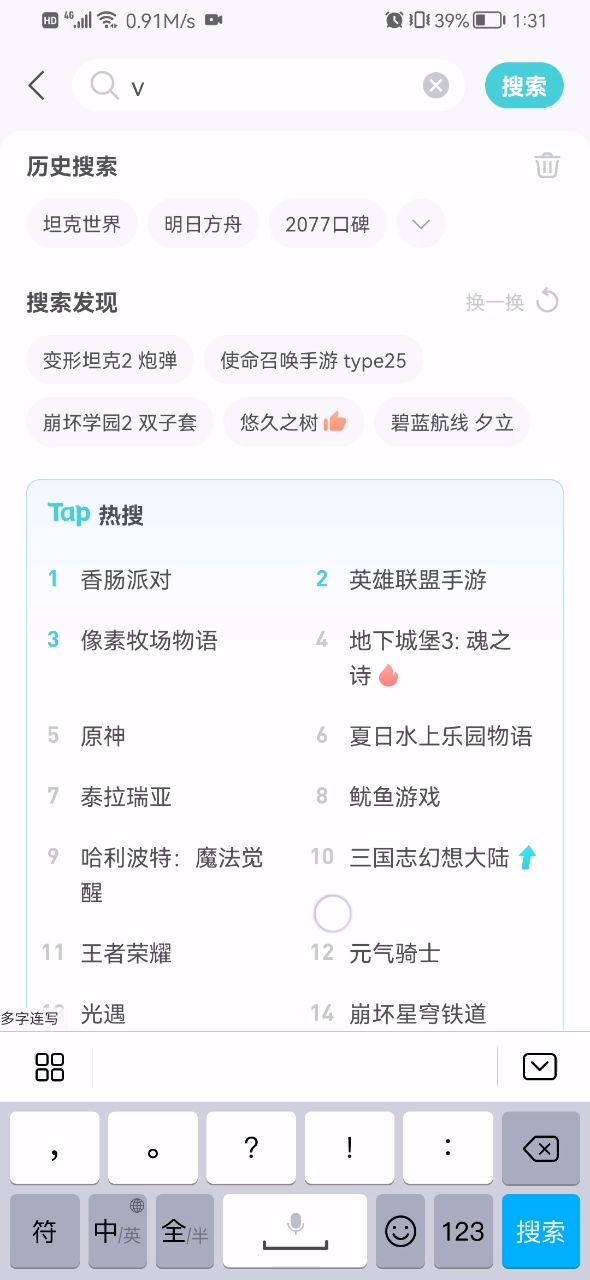
Task: Select the 坦克世界 history chip
Action: 82,223
